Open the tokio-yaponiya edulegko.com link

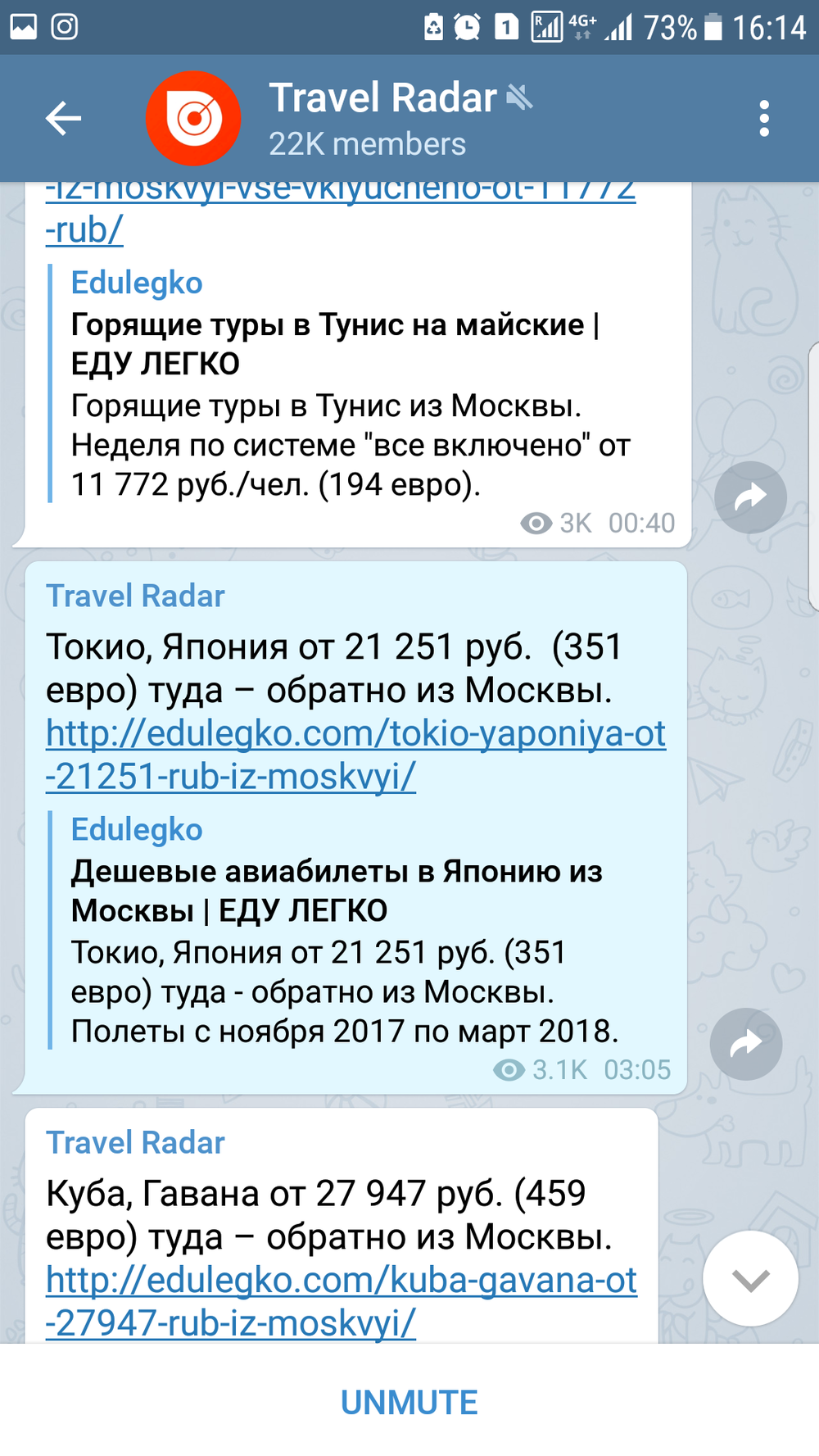point(355,755)
